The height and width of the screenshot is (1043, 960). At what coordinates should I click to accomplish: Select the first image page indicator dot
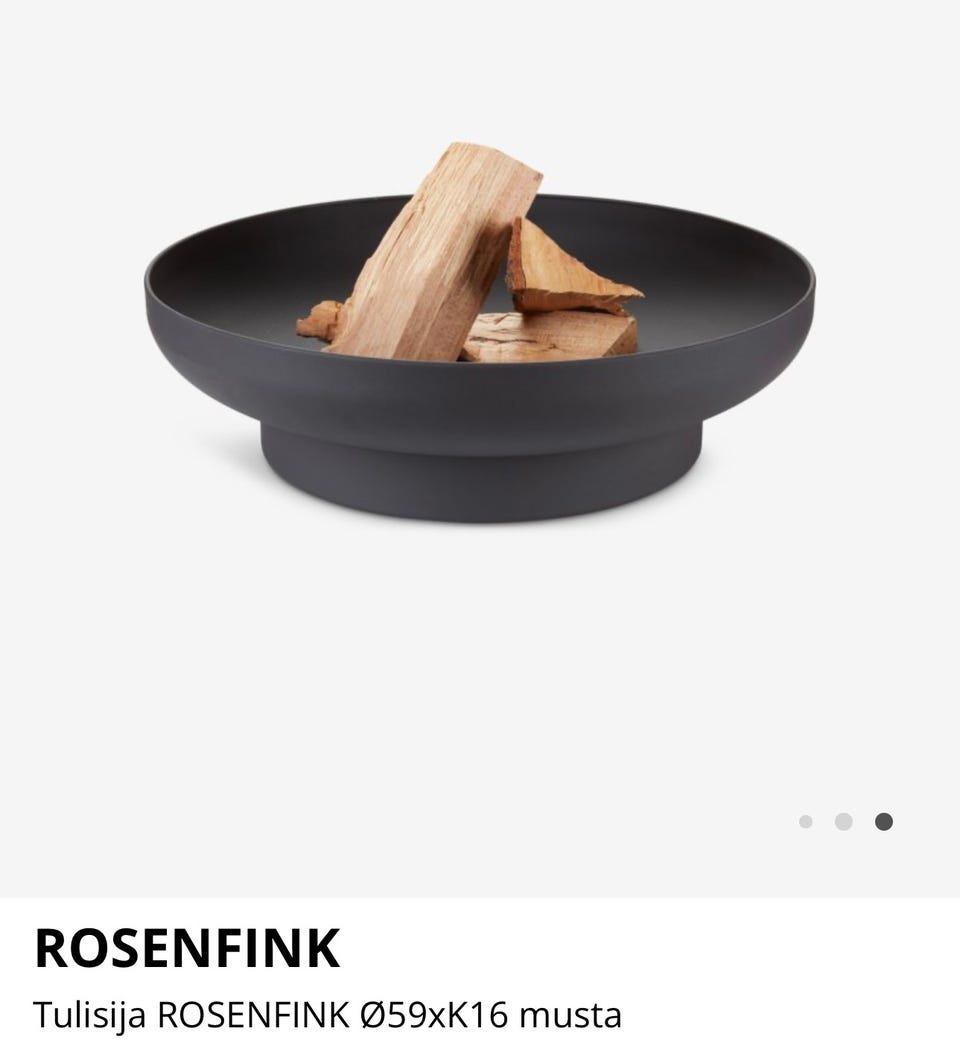[x=806, y=822]
